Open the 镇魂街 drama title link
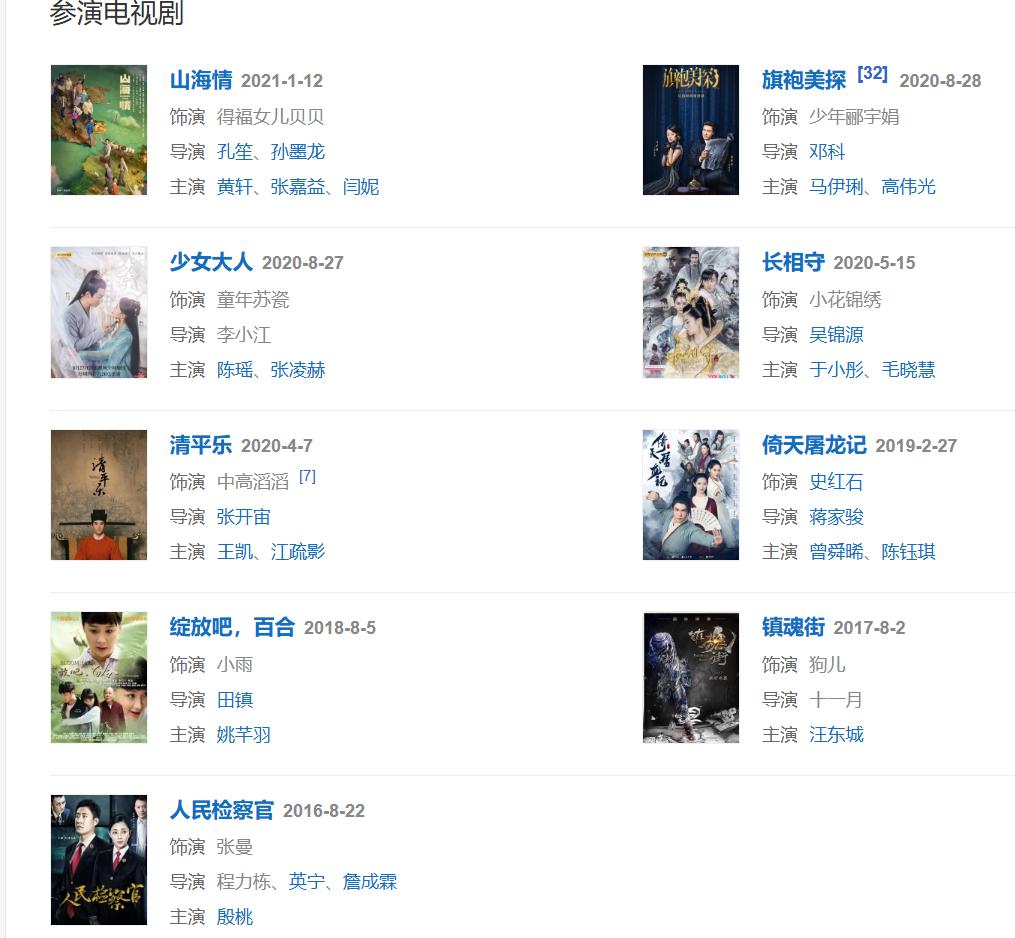This screenshot has height=938, width=1015. point(793,627)
